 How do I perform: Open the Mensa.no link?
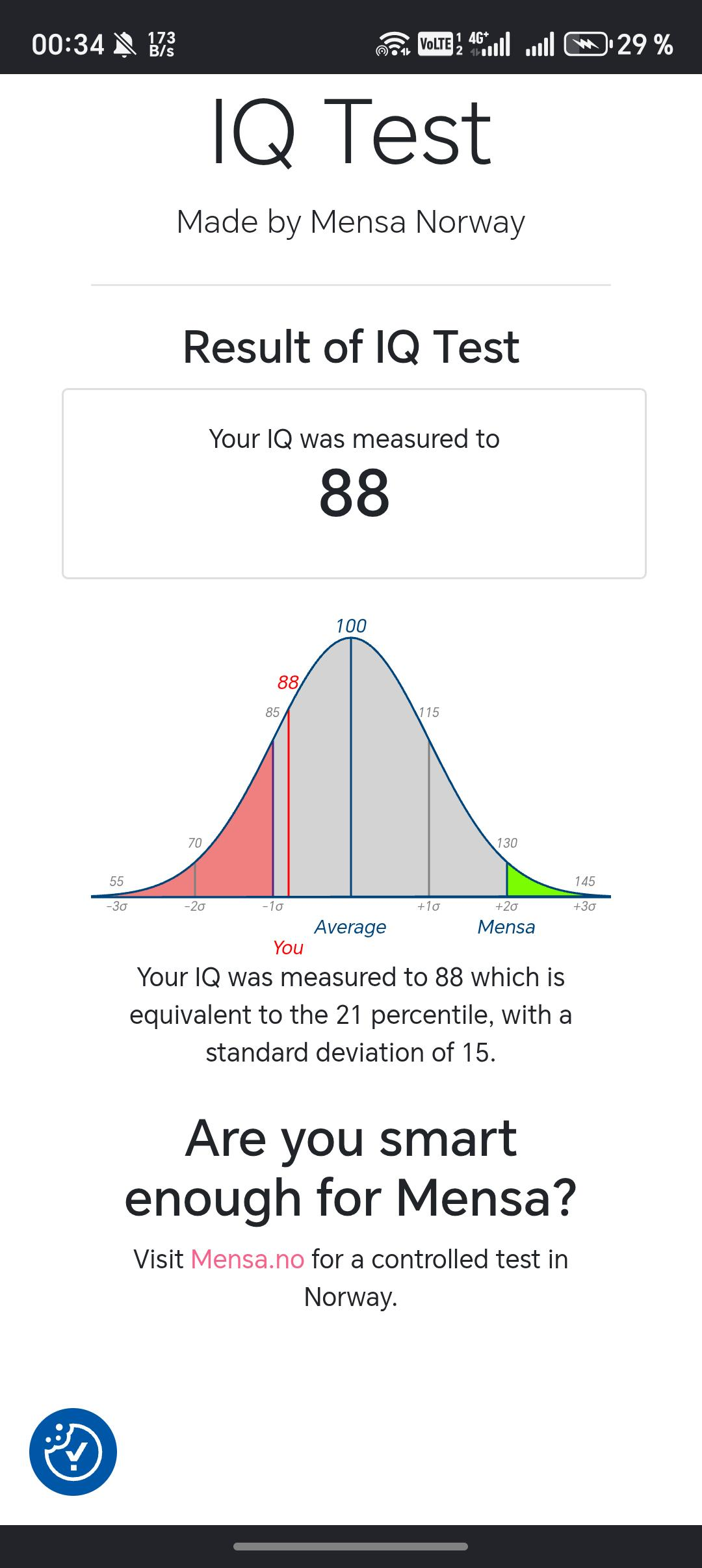click(247, 1259)
